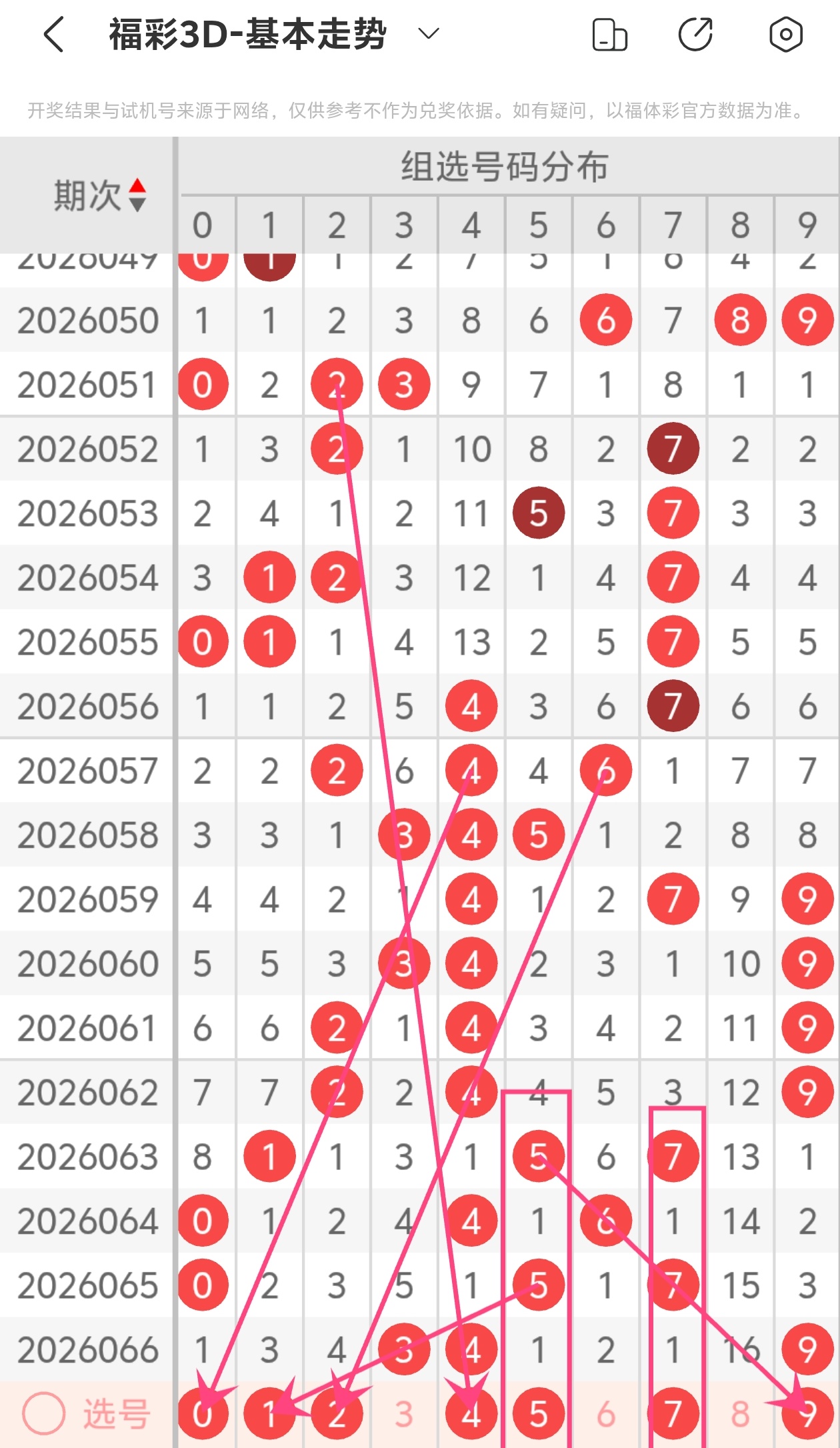Open the hexagon settings icon

coord(785,35)
